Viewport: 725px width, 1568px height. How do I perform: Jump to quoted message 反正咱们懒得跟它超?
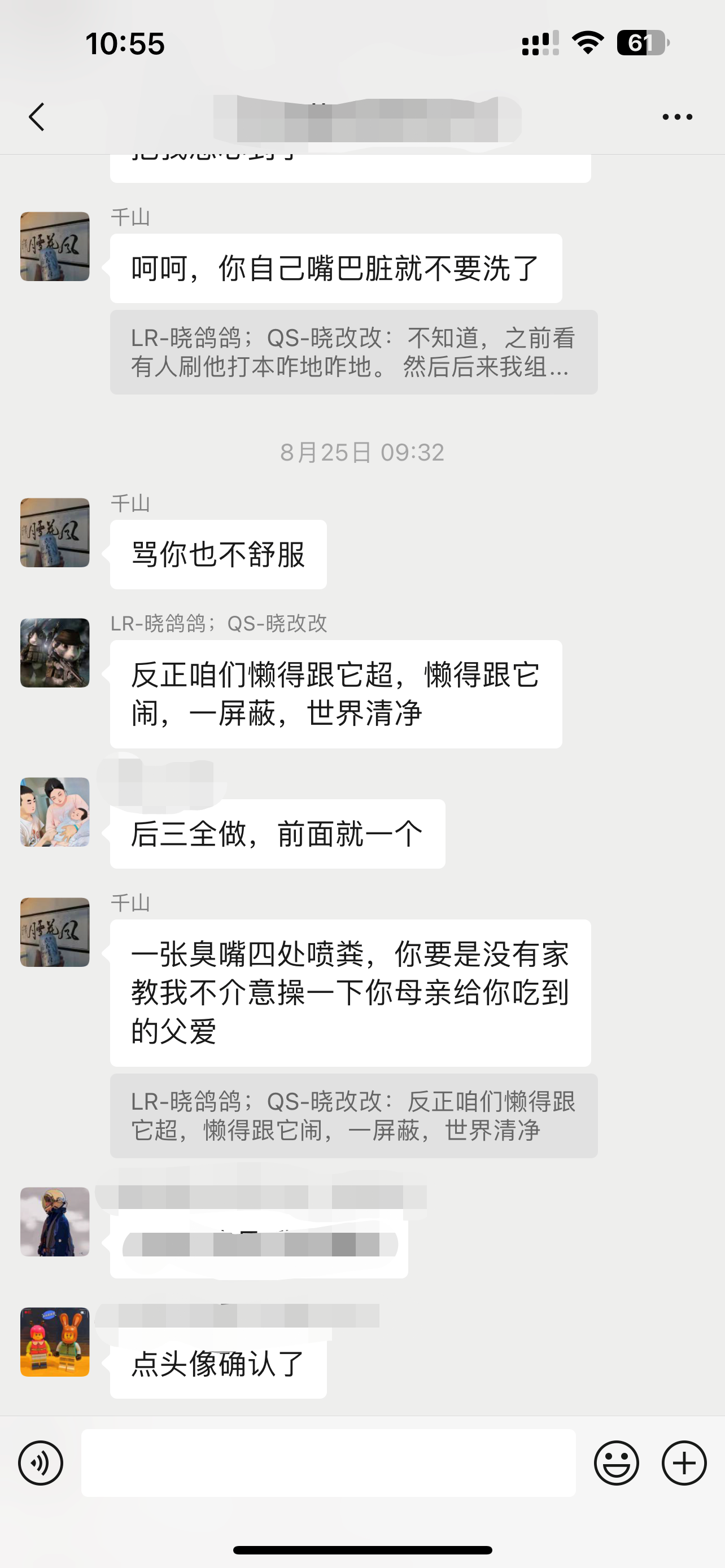point(353,1116)
